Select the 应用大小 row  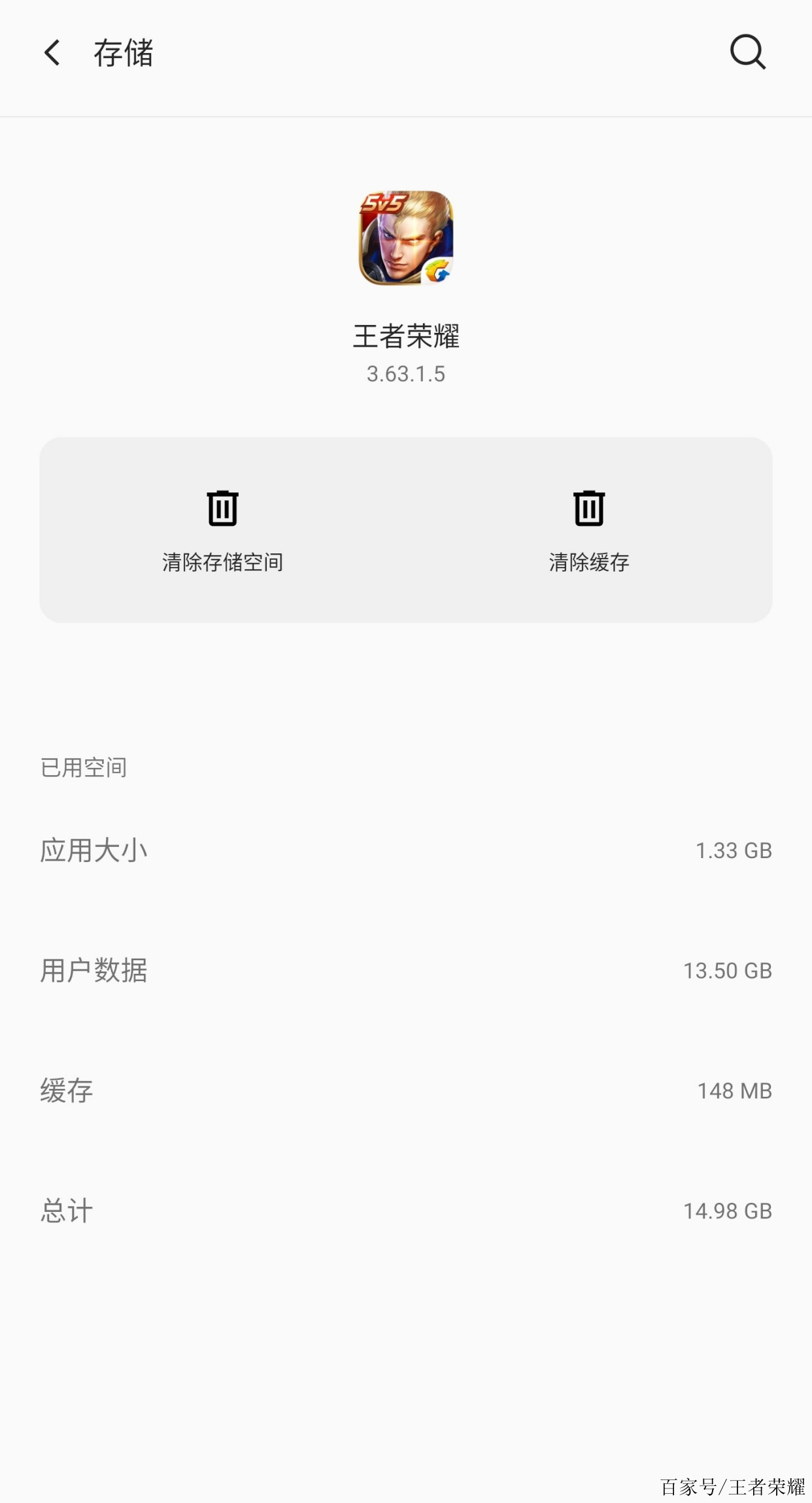click(x=94, y=850)
